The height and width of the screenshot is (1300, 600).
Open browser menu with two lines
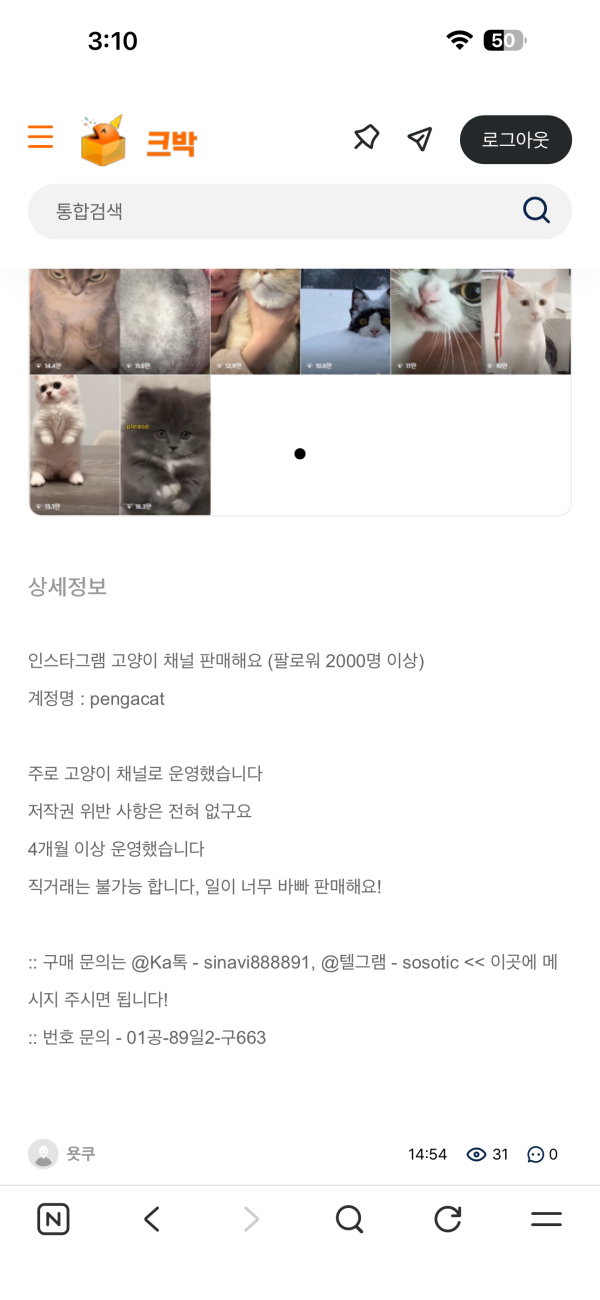tap(545, 1219)
